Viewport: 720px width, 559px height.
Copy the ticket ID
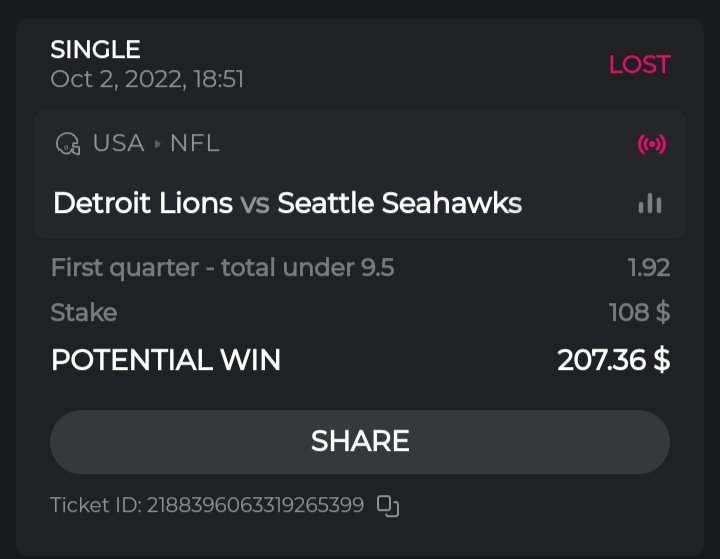(x=387, y=506)
